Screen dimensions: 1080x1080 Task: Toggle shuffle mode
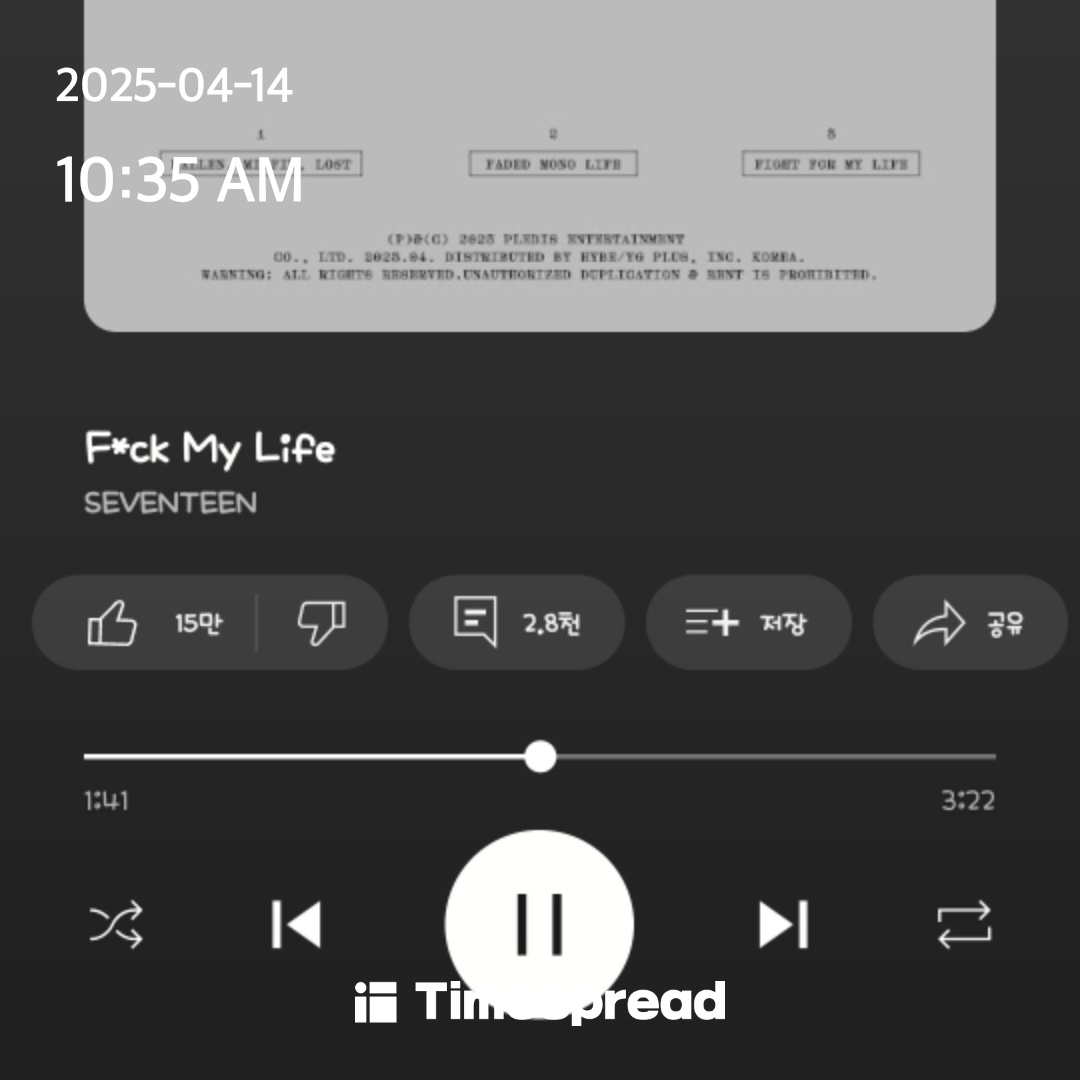coord(117,925)
